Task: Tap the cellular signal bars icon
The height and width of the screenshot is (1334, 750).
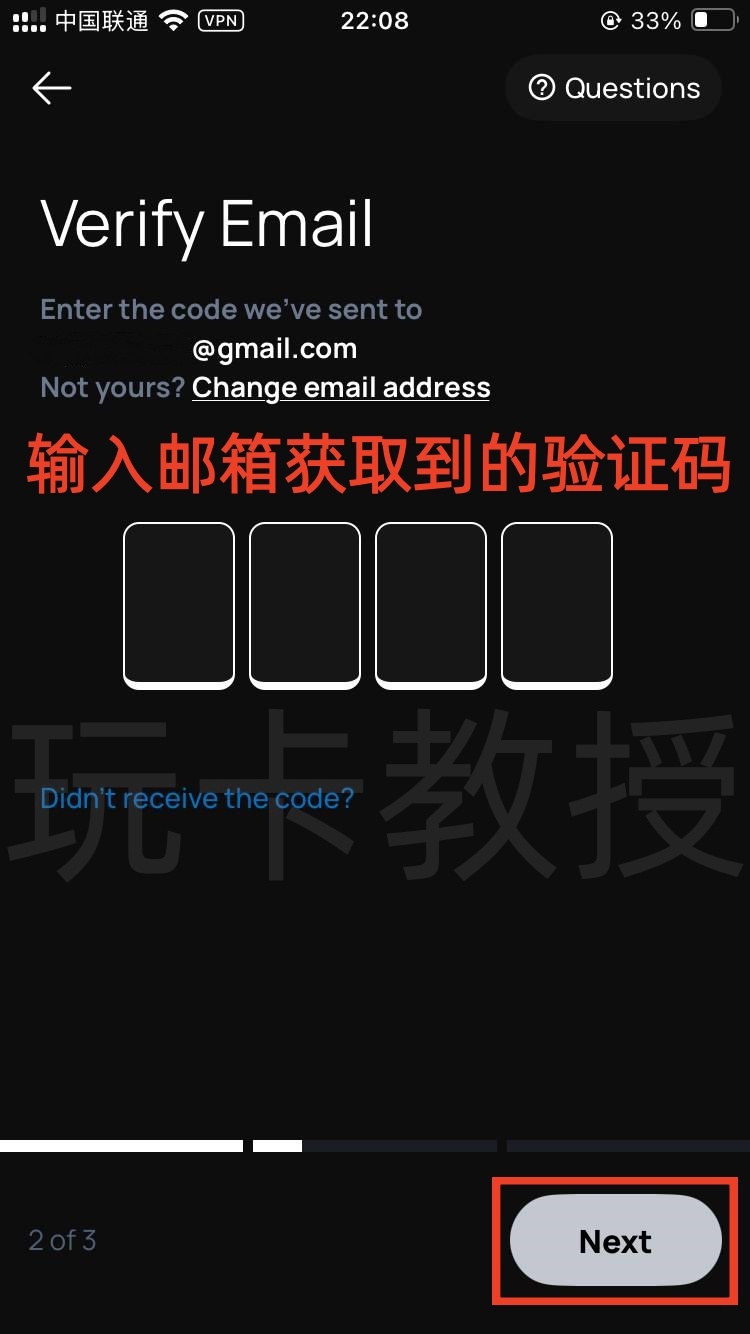Action: (27, 20)
